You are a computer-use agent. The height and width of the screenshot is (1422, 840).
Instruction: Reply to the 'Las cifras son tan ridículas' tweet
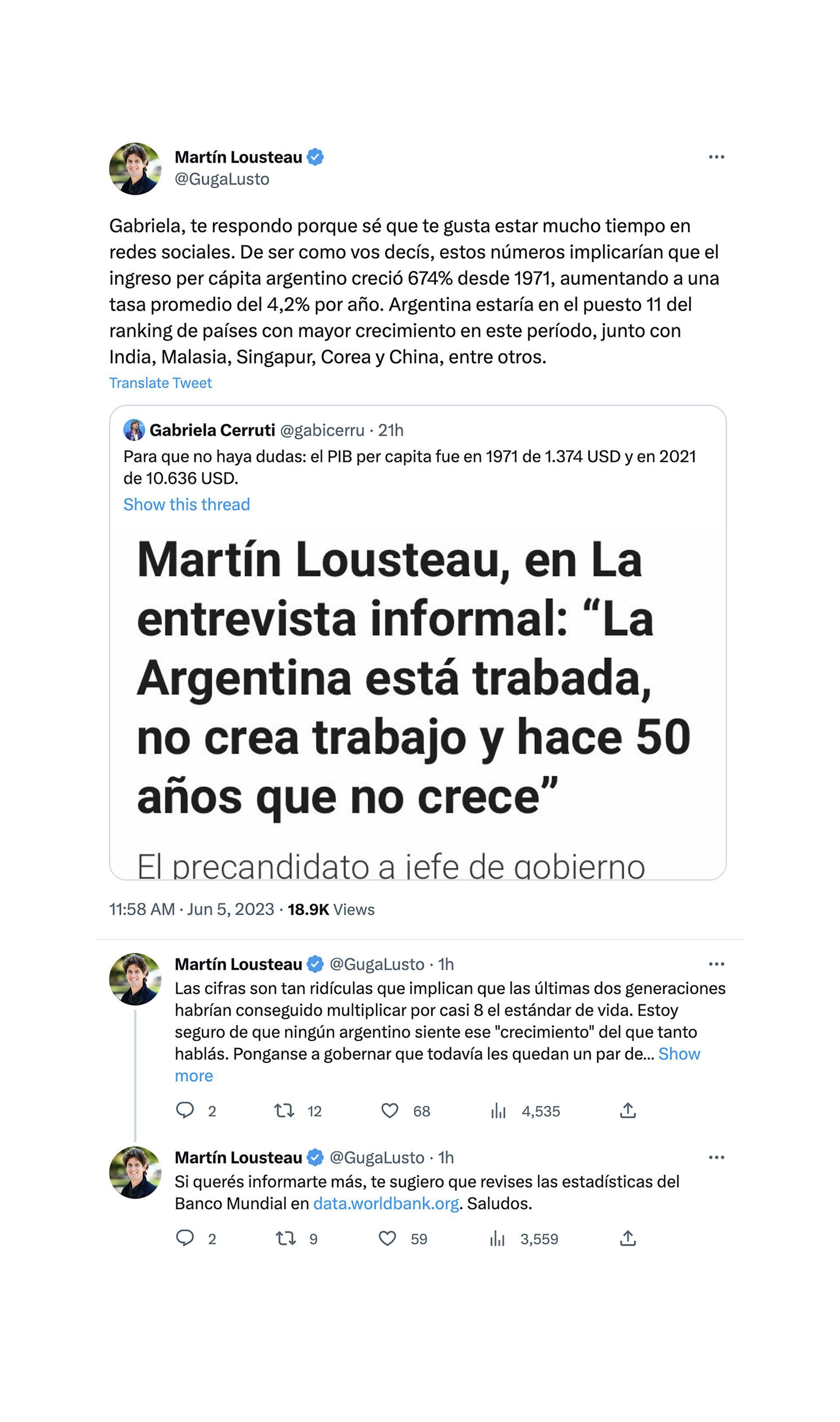tap(185, 1110)
